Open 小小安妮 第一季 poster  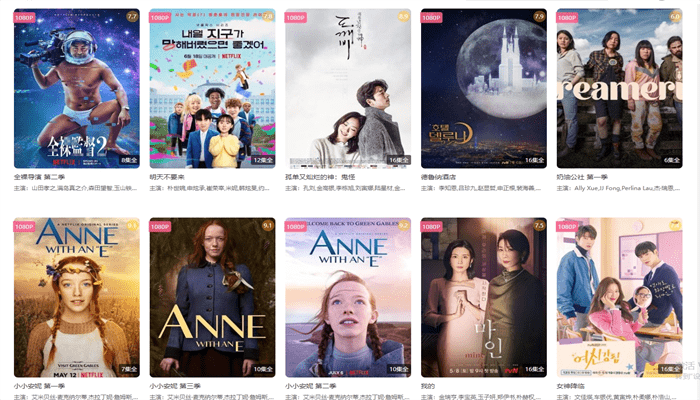pyautogui.click(x=76, y=297)
